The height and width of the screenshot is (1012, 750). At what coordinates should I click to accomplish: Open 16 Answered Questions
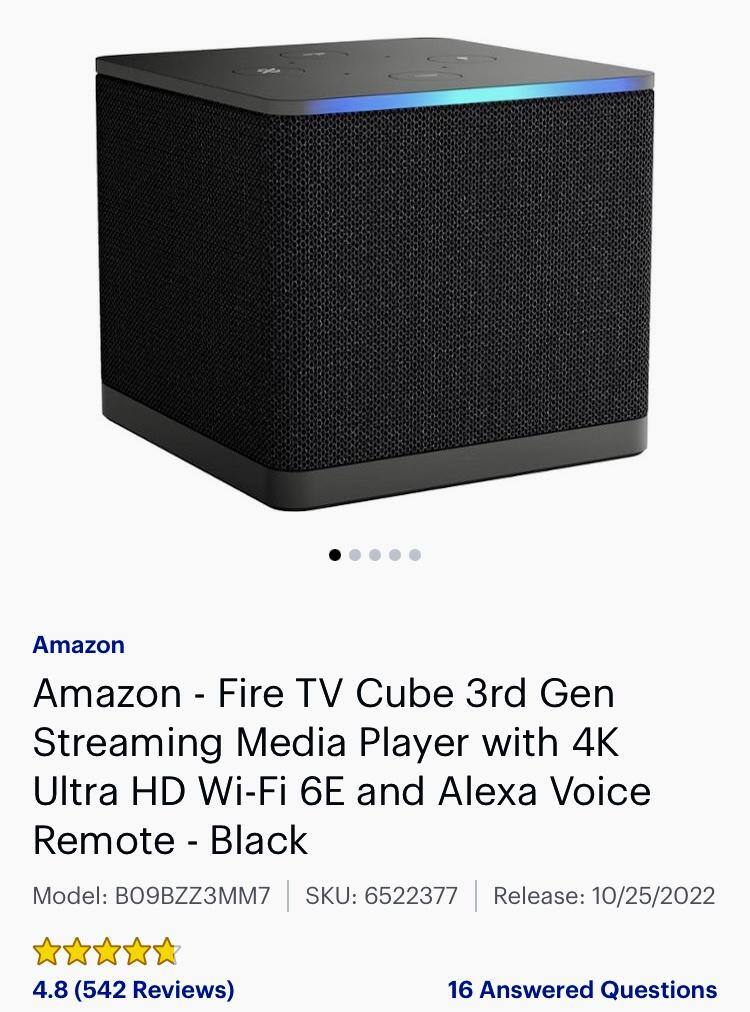pos(582,990)
